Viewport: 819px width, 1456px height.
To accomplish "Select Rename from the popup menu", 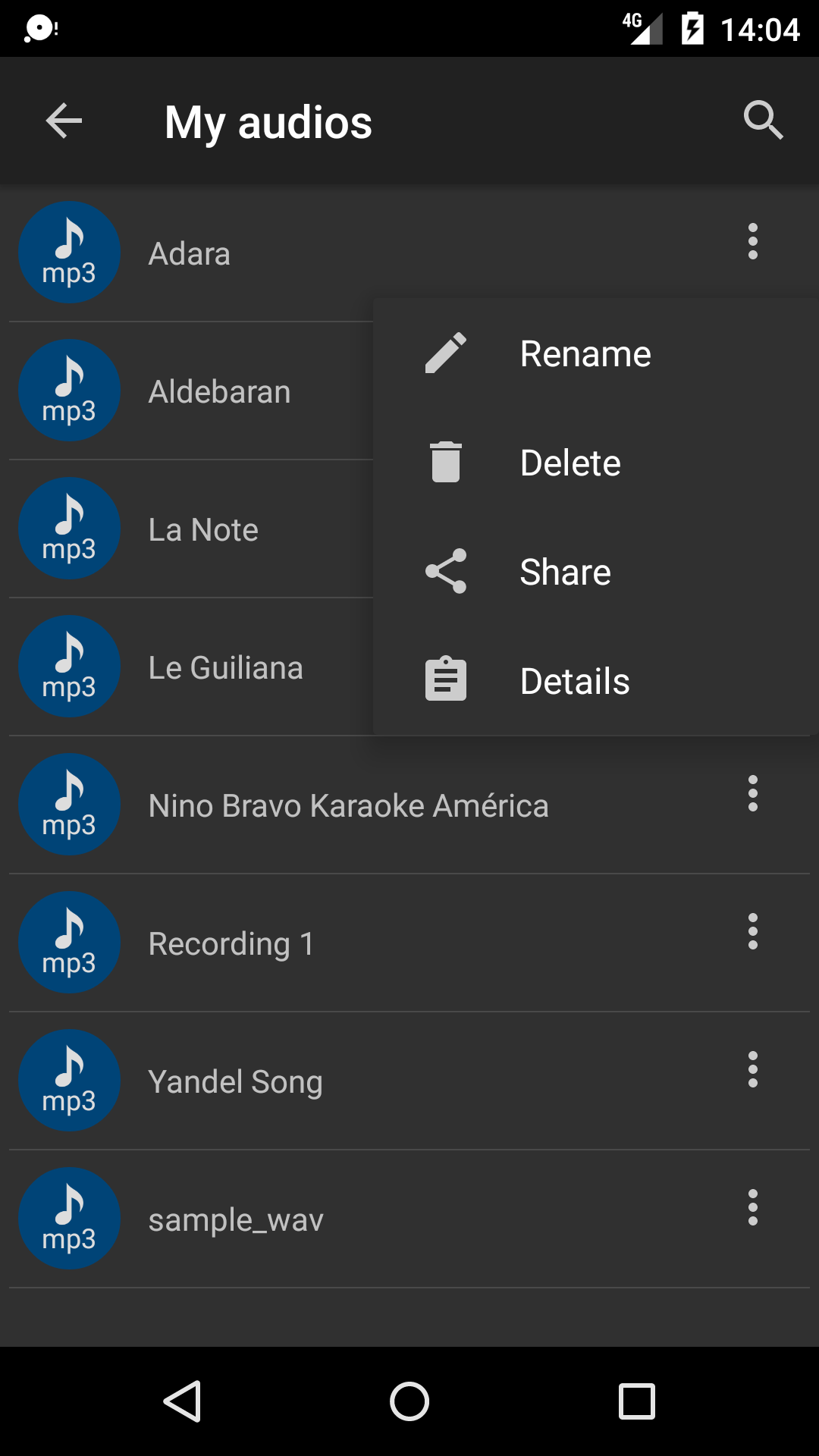I will click(x=585, y=354).
